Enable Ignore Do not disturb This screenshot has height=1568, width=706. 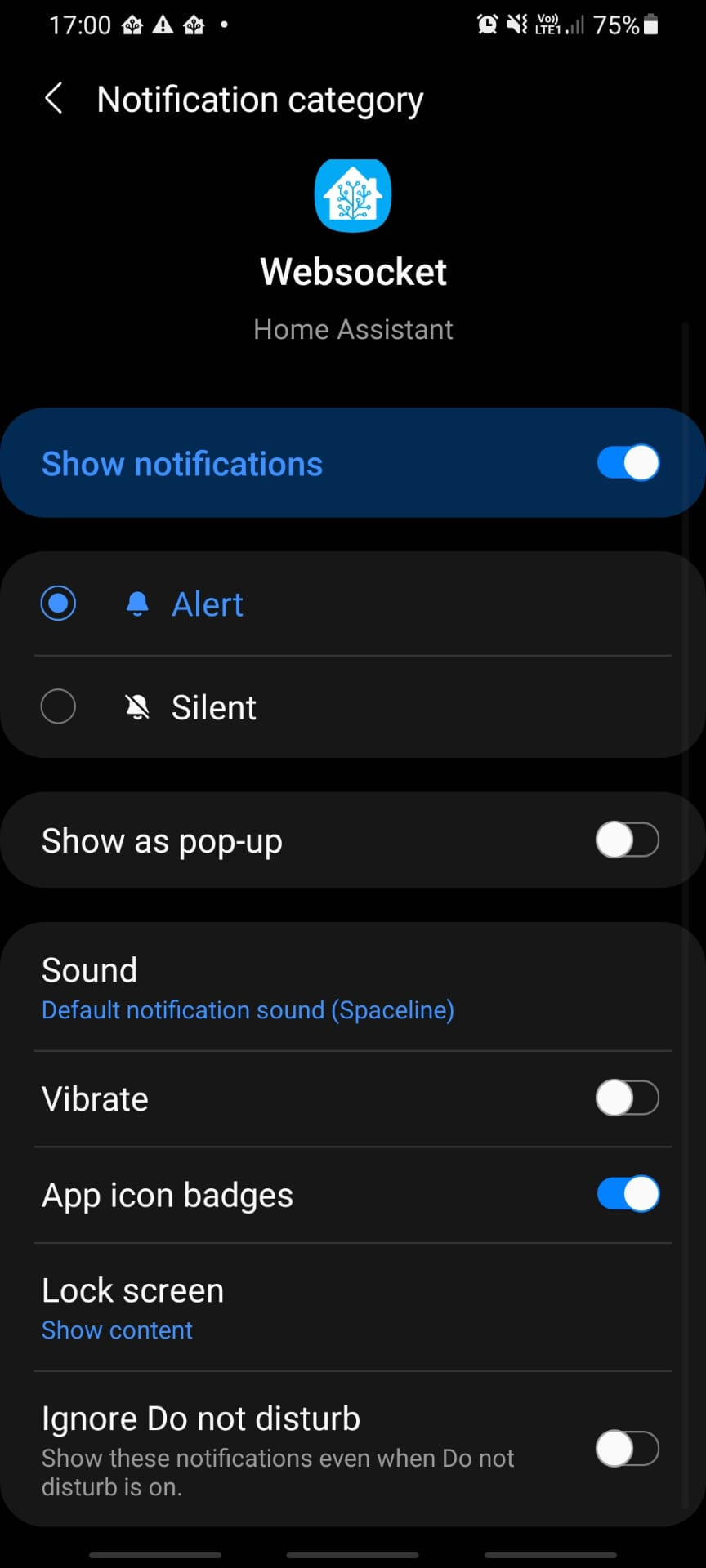click(628, 1449)
